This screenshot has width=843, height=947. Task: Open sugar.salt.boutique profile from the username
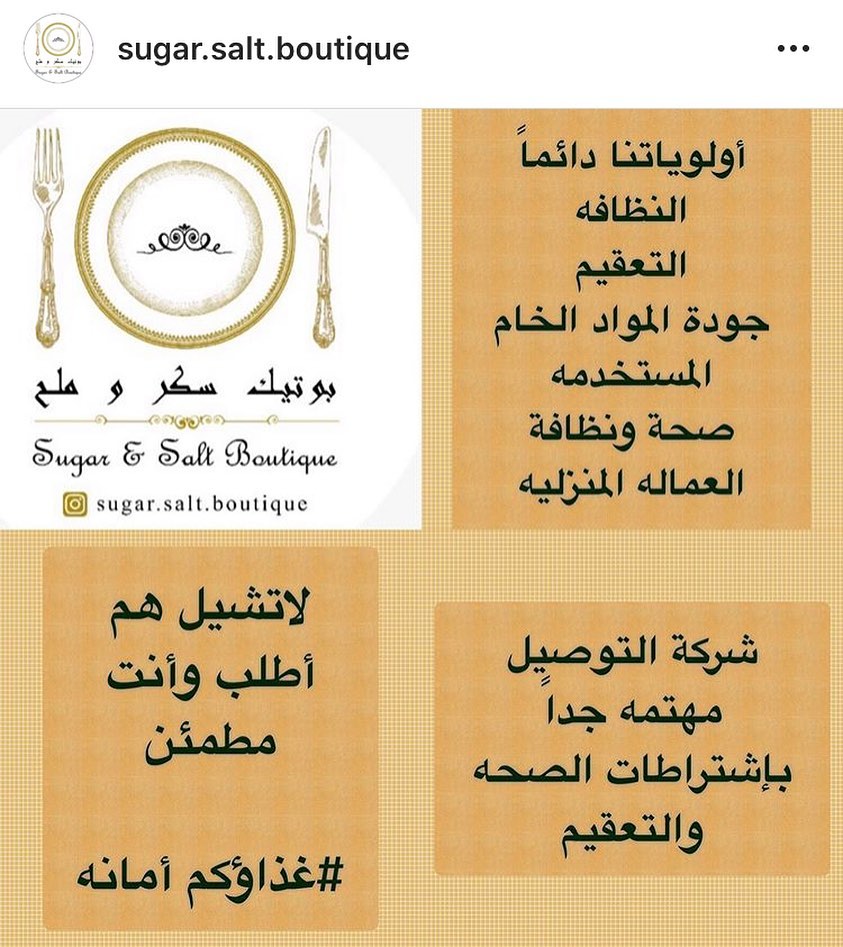coord(263,49)
